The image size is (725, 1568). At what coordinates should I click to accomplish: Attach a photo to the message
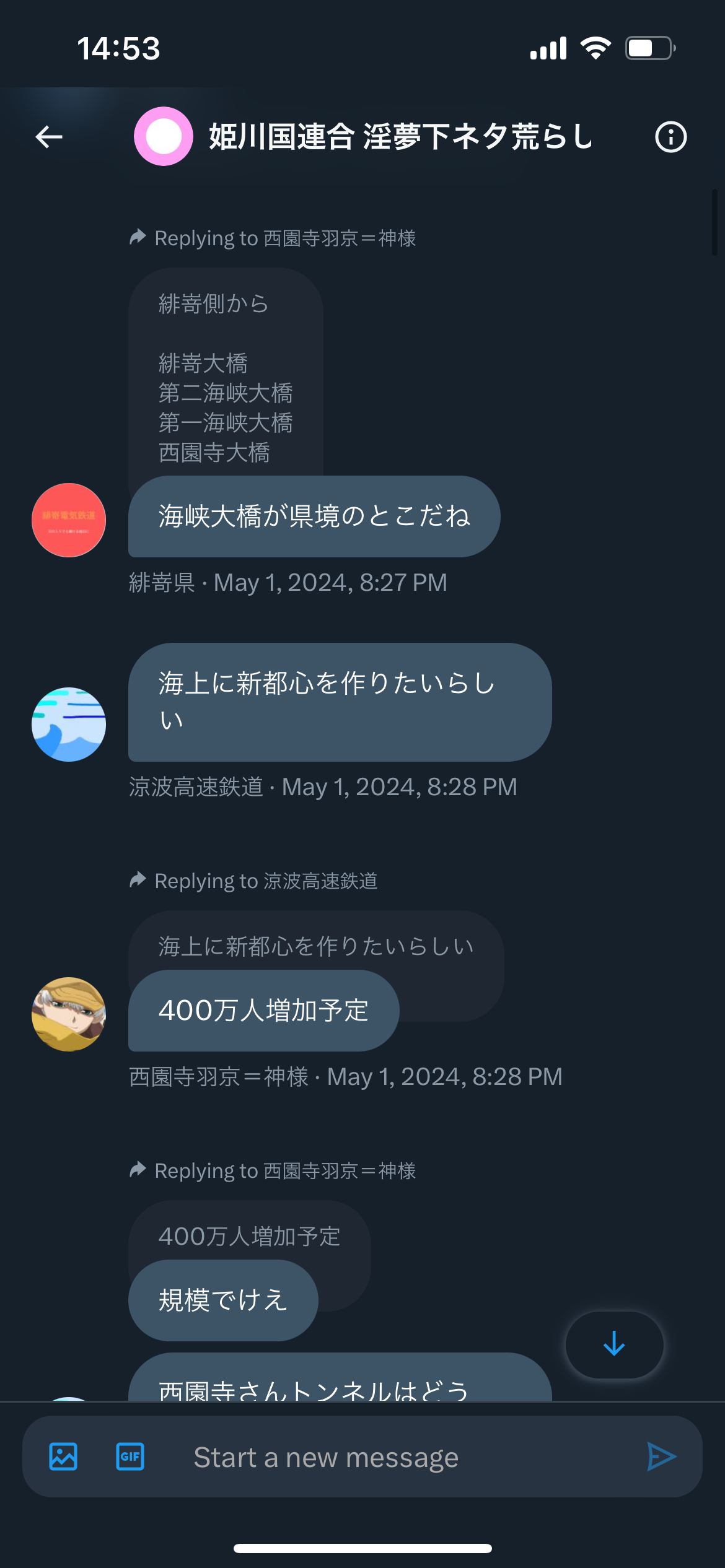63,1457
